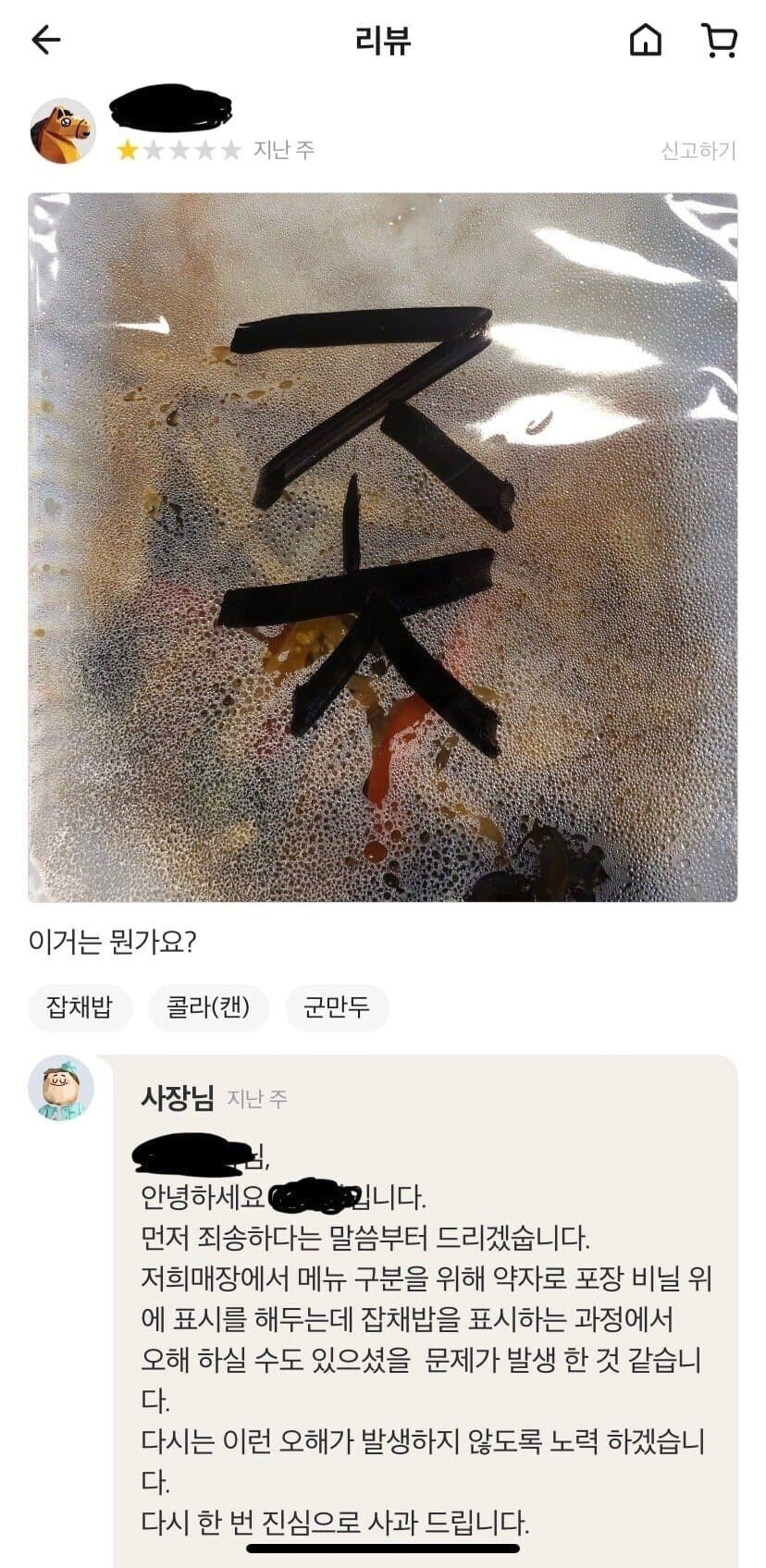766x1568 pixels.
Task: Open the home icon
Action: tap(645, 40)
